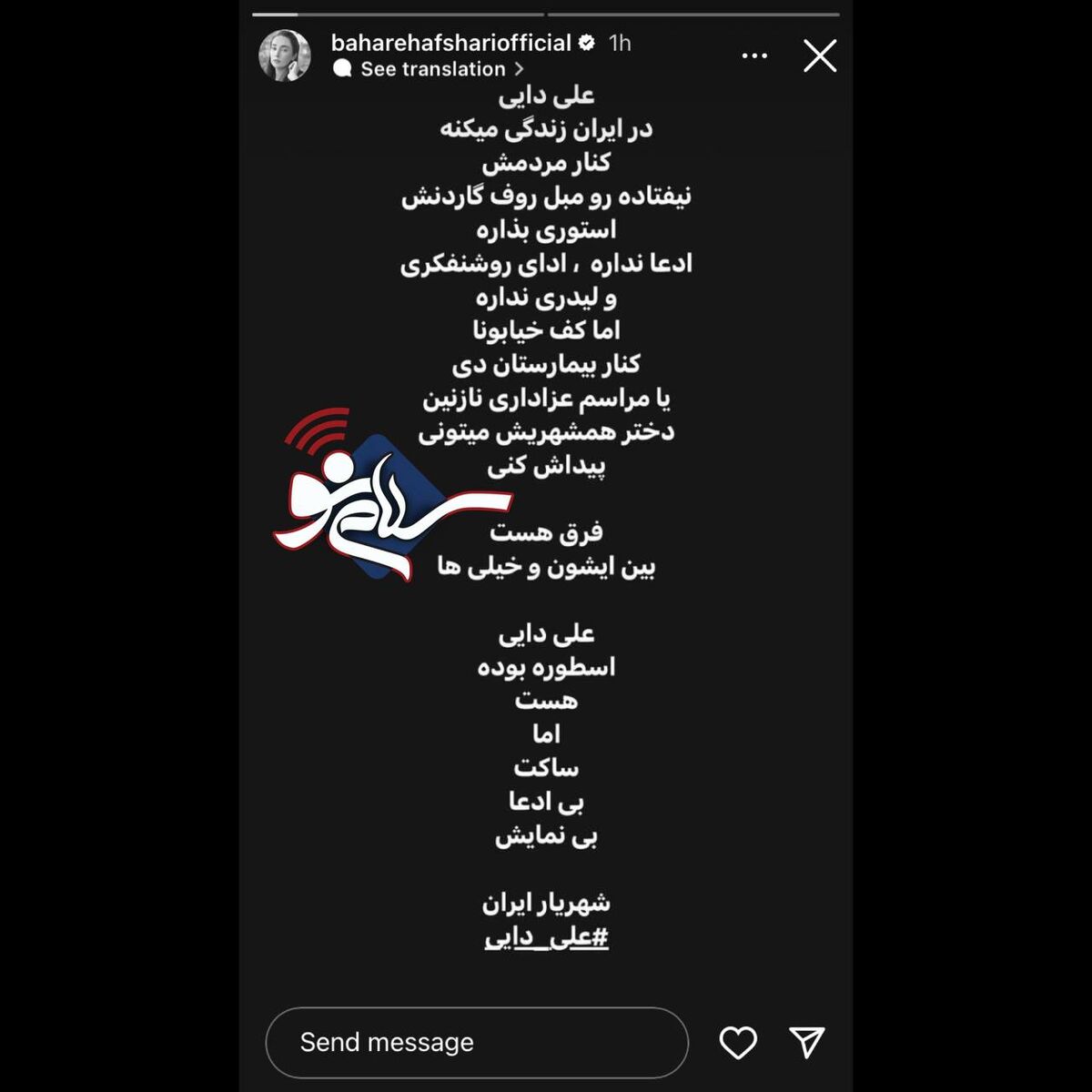1092x1092 pixels.
Task: Open baharehafshariofficial's profile picture
Action: tap(285, 56)
